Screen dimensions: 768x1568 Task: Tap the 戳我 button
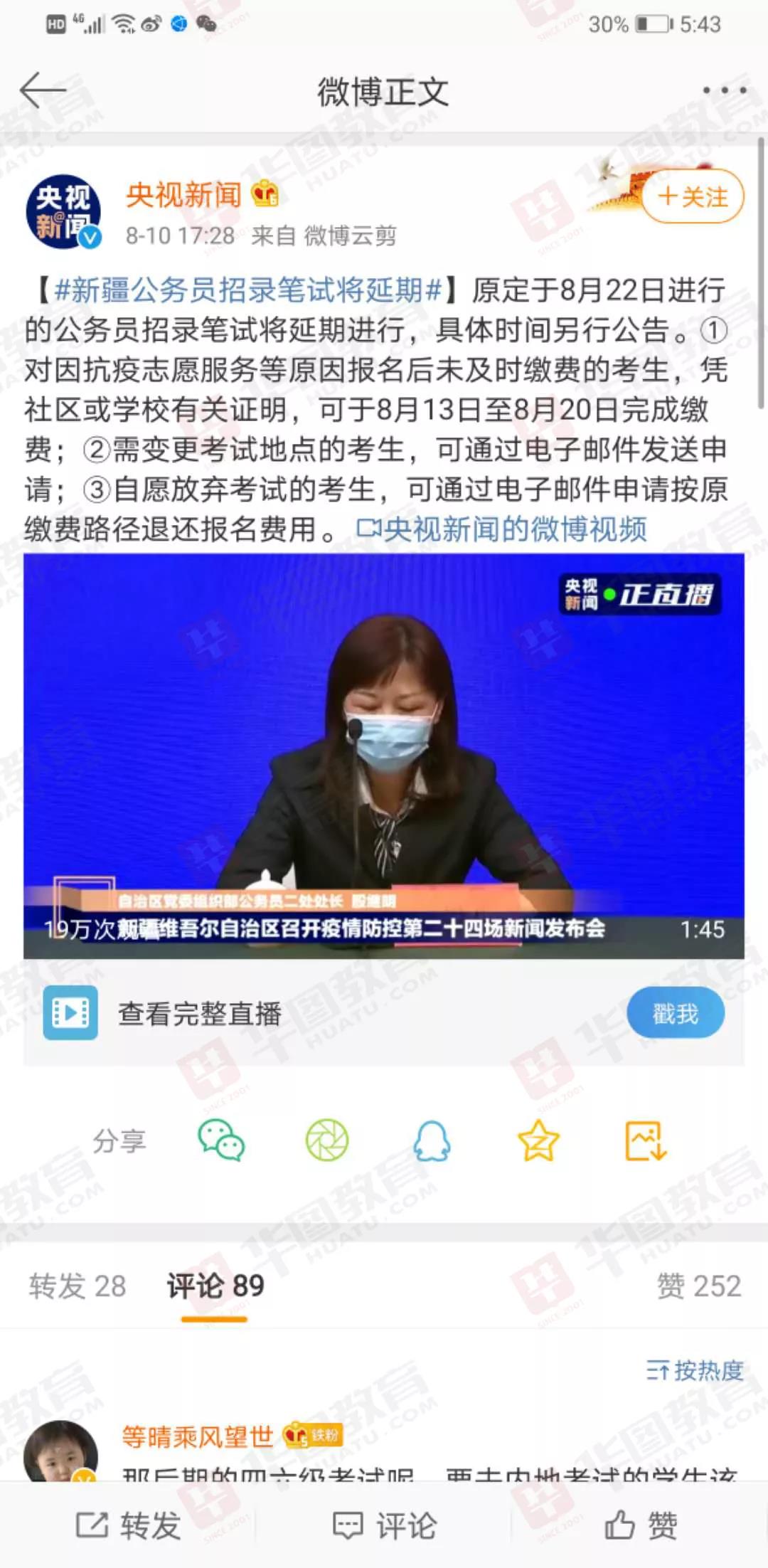675,1012
